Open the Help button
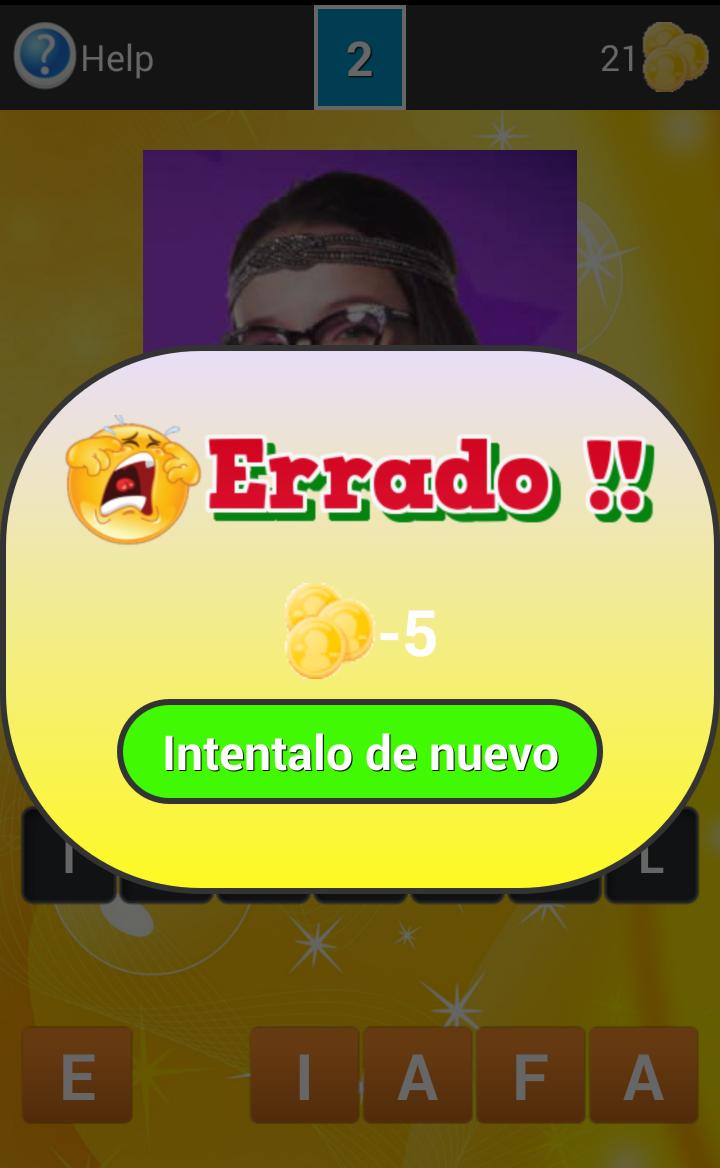This screenshot has width=720, height=1168. click(x=84, y=57)
